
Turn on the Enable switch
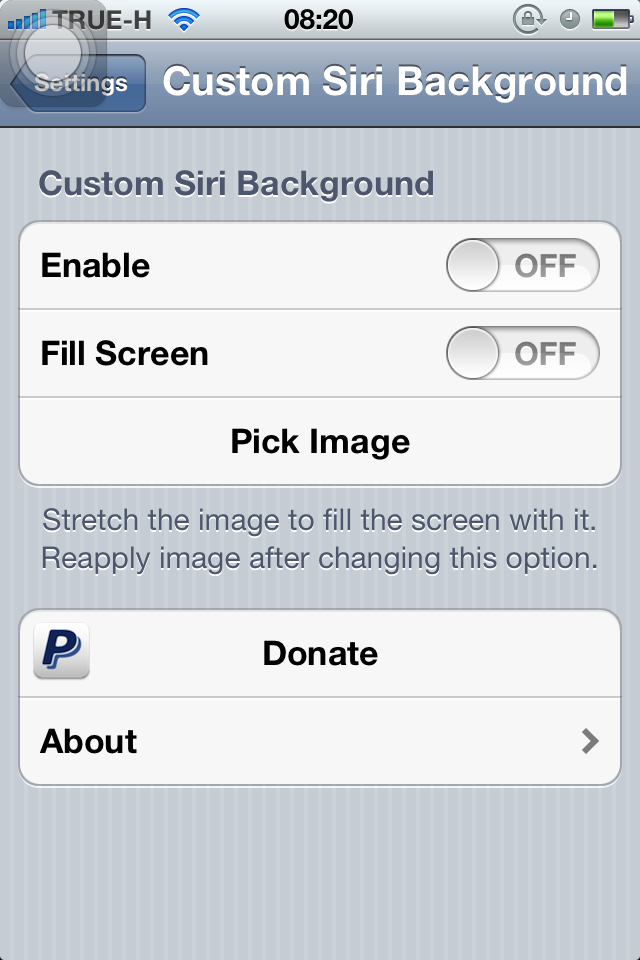tap(522, 266)
